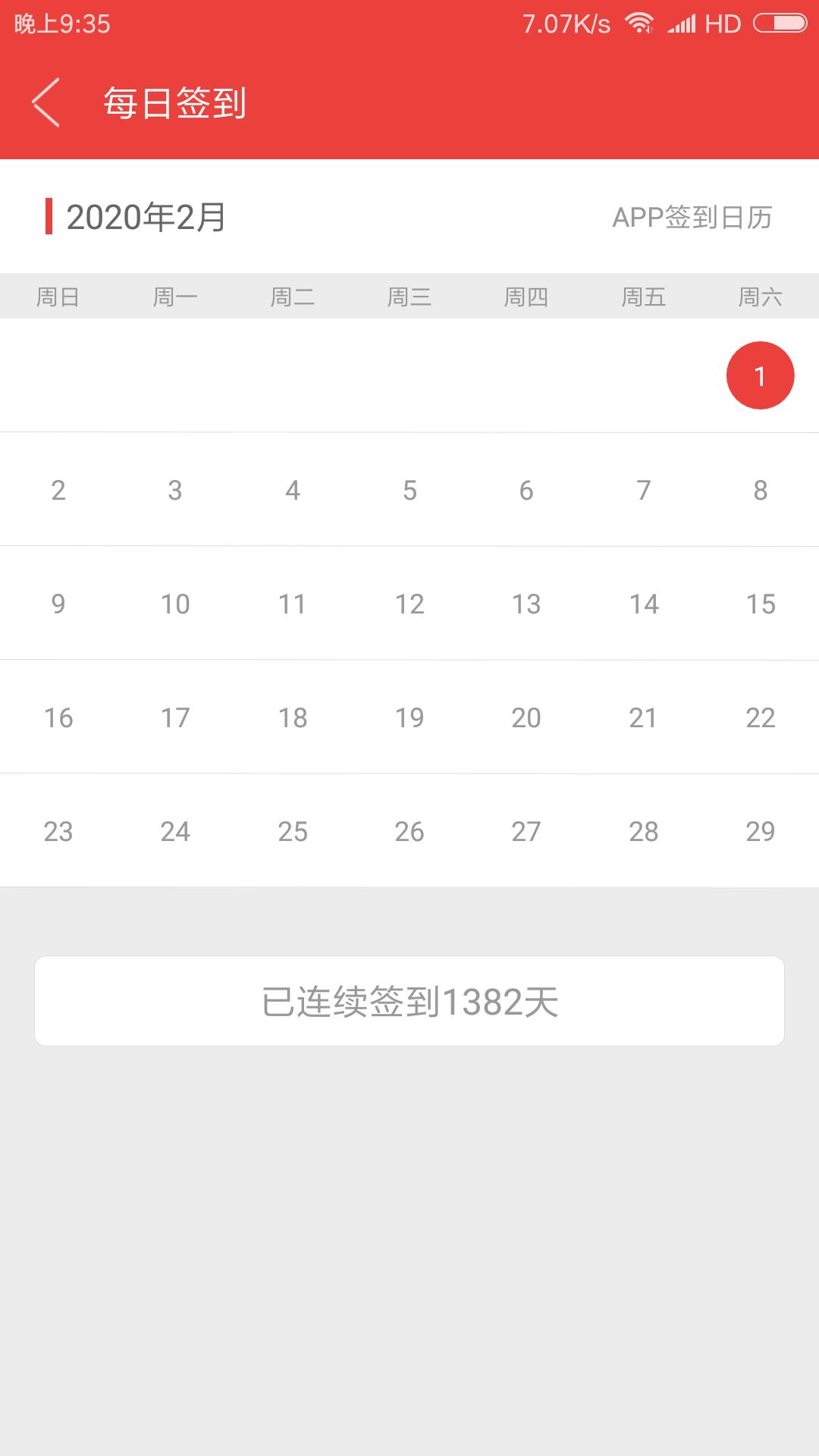Viewport: 819px width, 1456px height.
Task: Go back from the 每日签到 page
Action: point(45,102)
